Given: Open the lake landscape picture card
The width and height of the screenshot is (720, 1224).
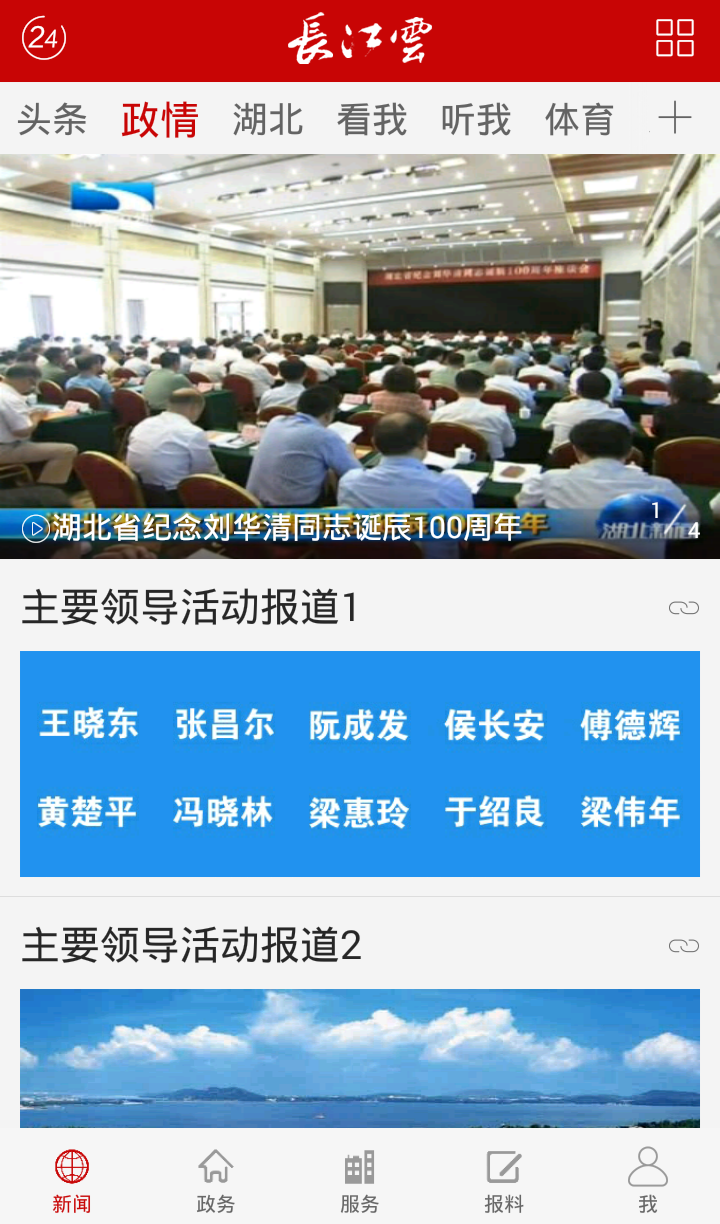Looking at the screenshot, I should 360,1058.
